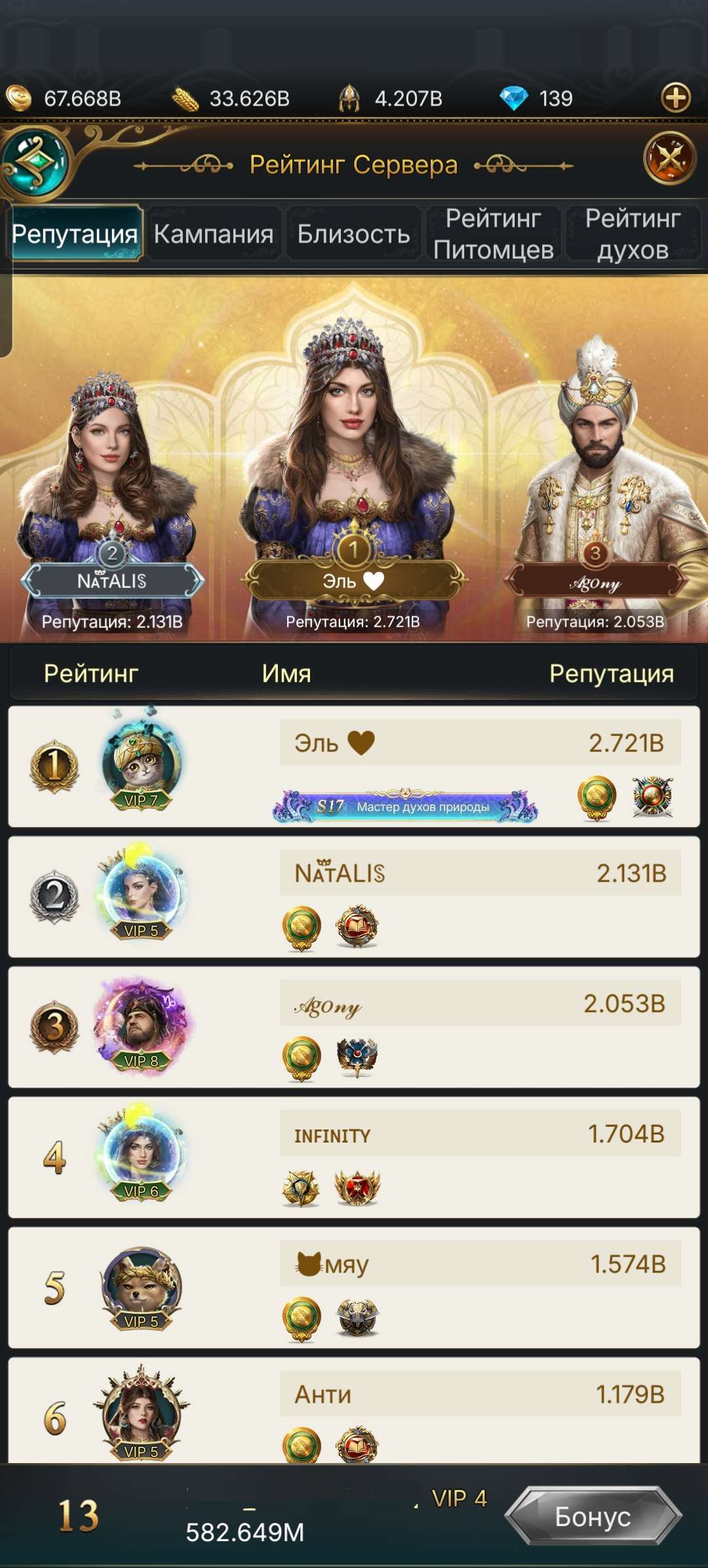Open the Рейтинг духов tab

(x=633, y=234)
